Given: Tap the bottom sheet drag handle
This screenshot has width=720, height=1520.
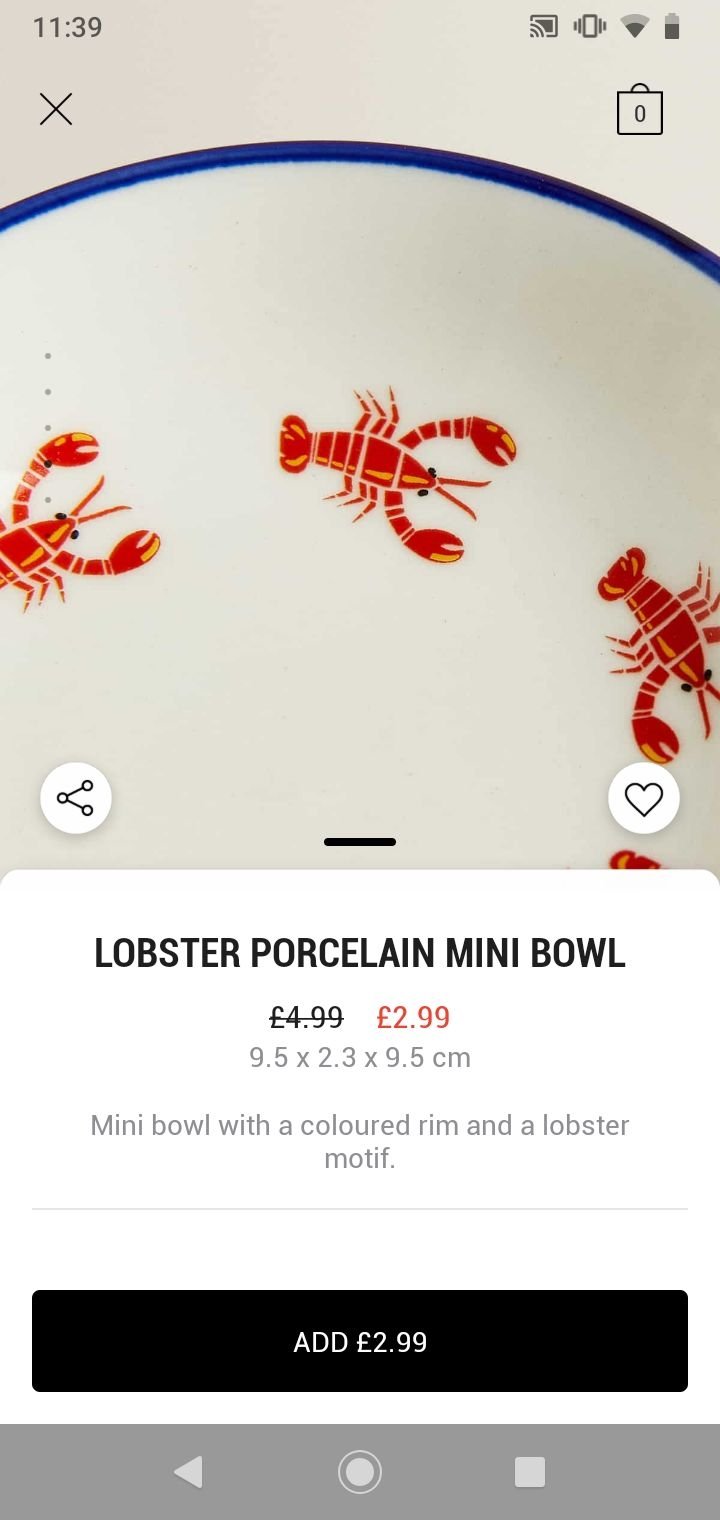Looking at the screenshot, I should pos(360,842).
